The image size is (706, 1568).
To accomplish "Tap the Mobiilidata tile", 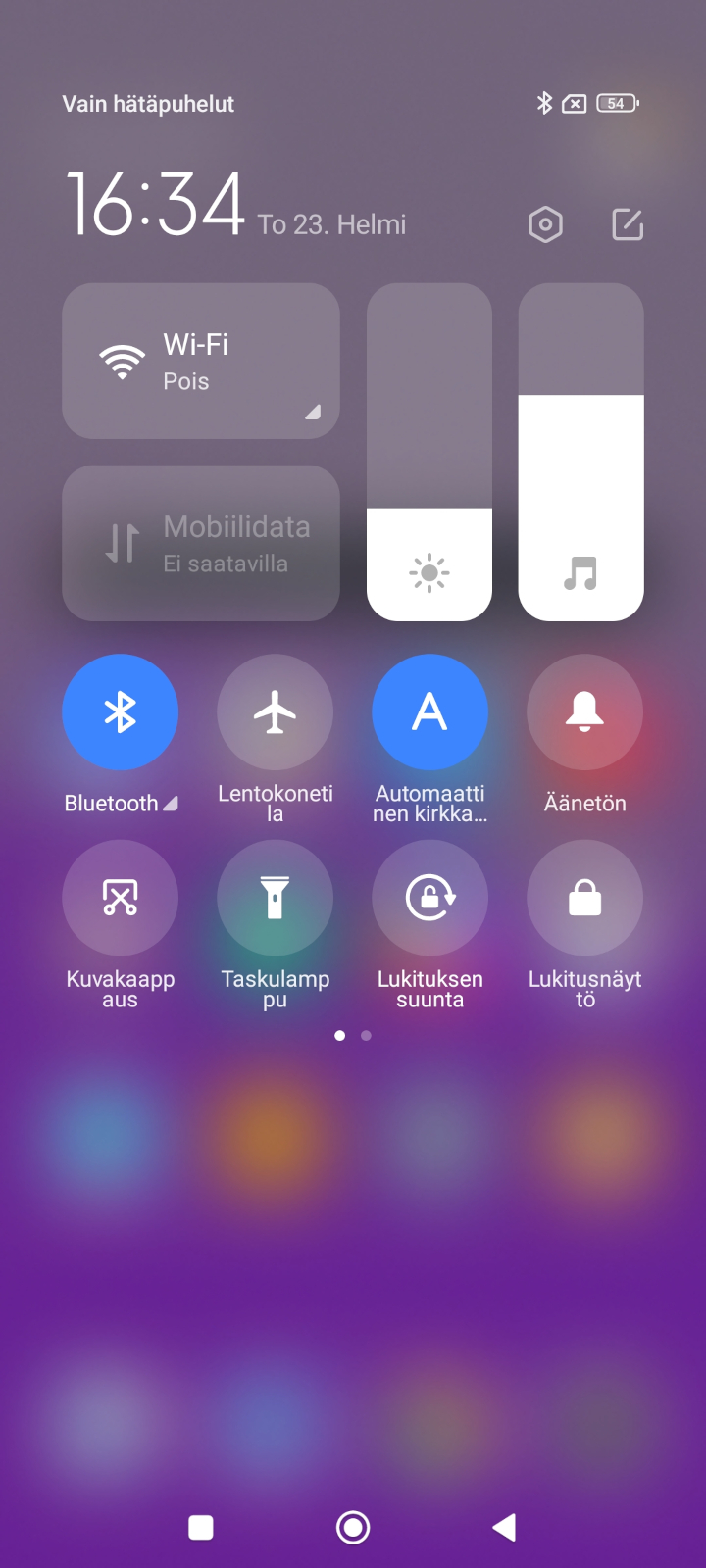I will click(201, 543).
